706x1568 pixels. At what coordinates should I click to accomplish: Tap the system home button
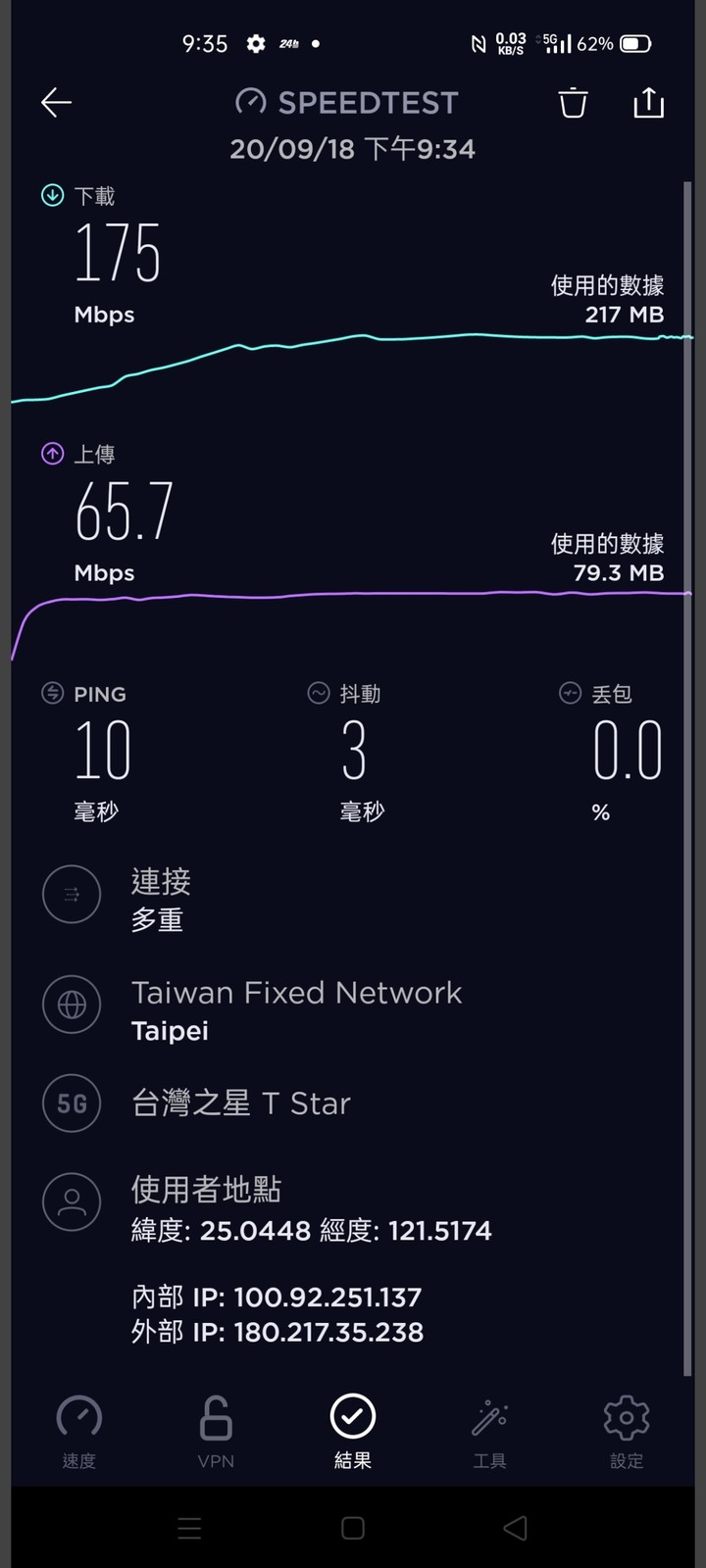pos(353,1528)
